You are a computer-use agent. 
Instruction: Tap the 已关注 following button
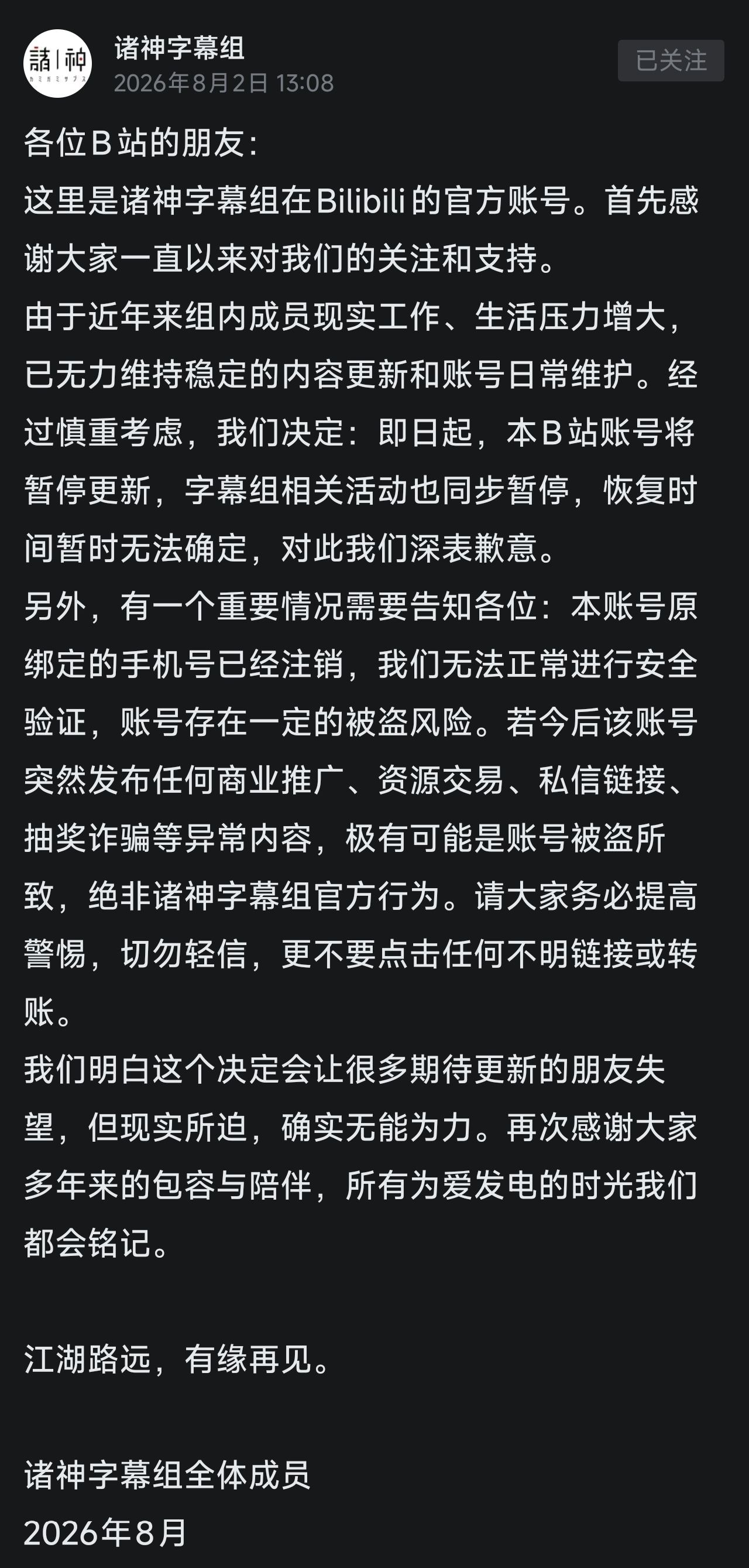pos(671,60)
